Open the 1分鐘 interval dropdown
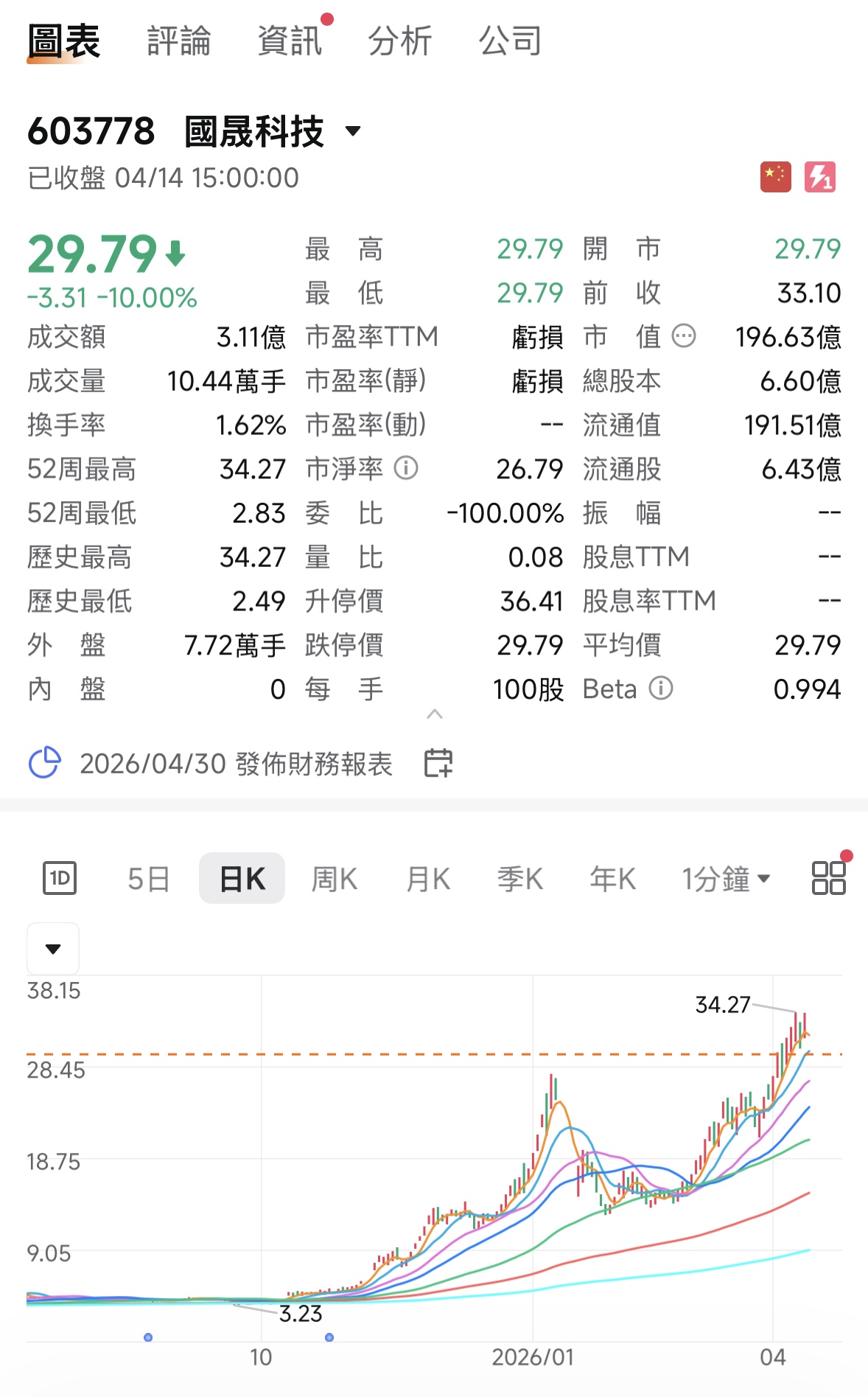Screen dimensions: 868x1397 tap(726, 879)
